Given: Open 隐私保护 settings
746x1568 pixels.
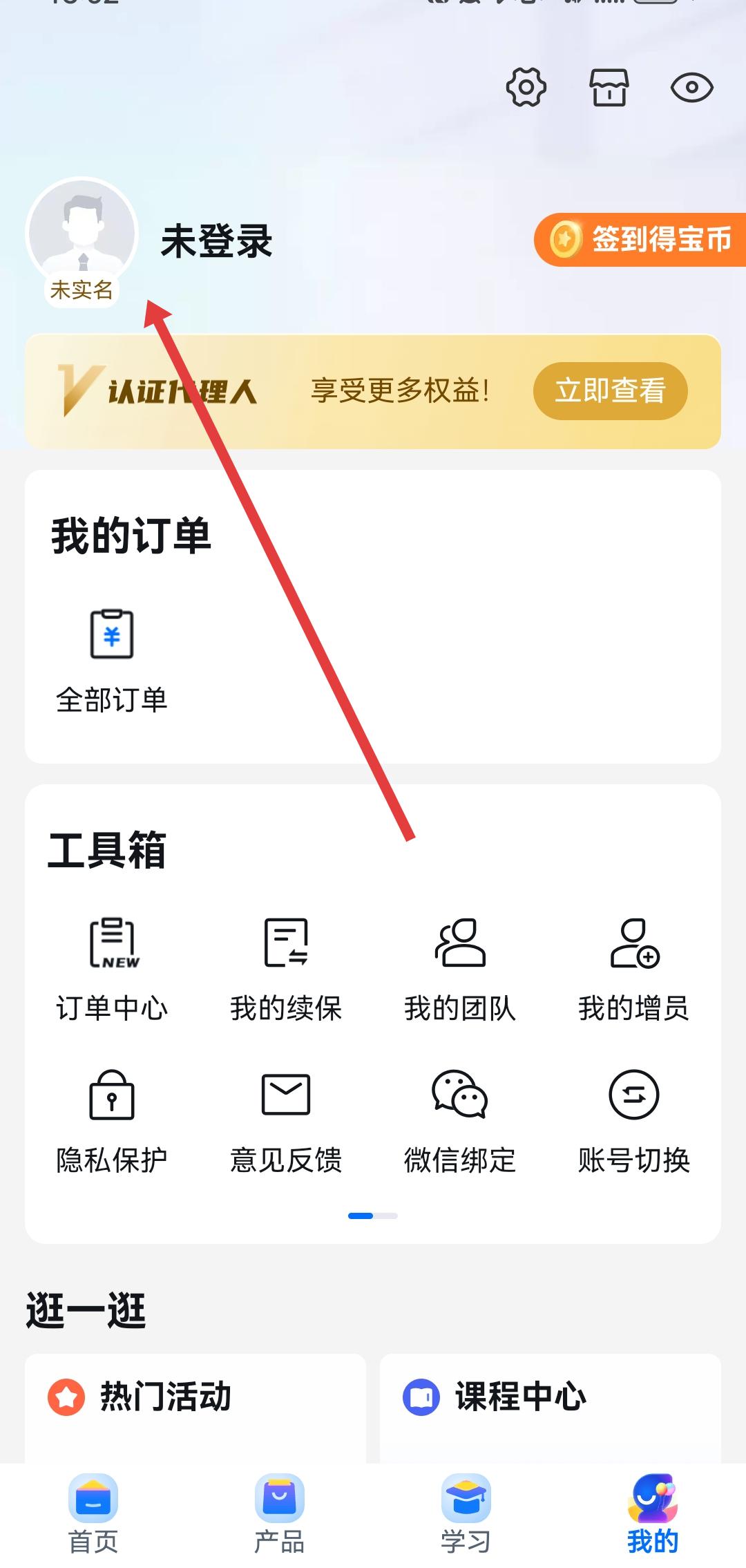Looking at the screenshot, I should point(112,1121).
